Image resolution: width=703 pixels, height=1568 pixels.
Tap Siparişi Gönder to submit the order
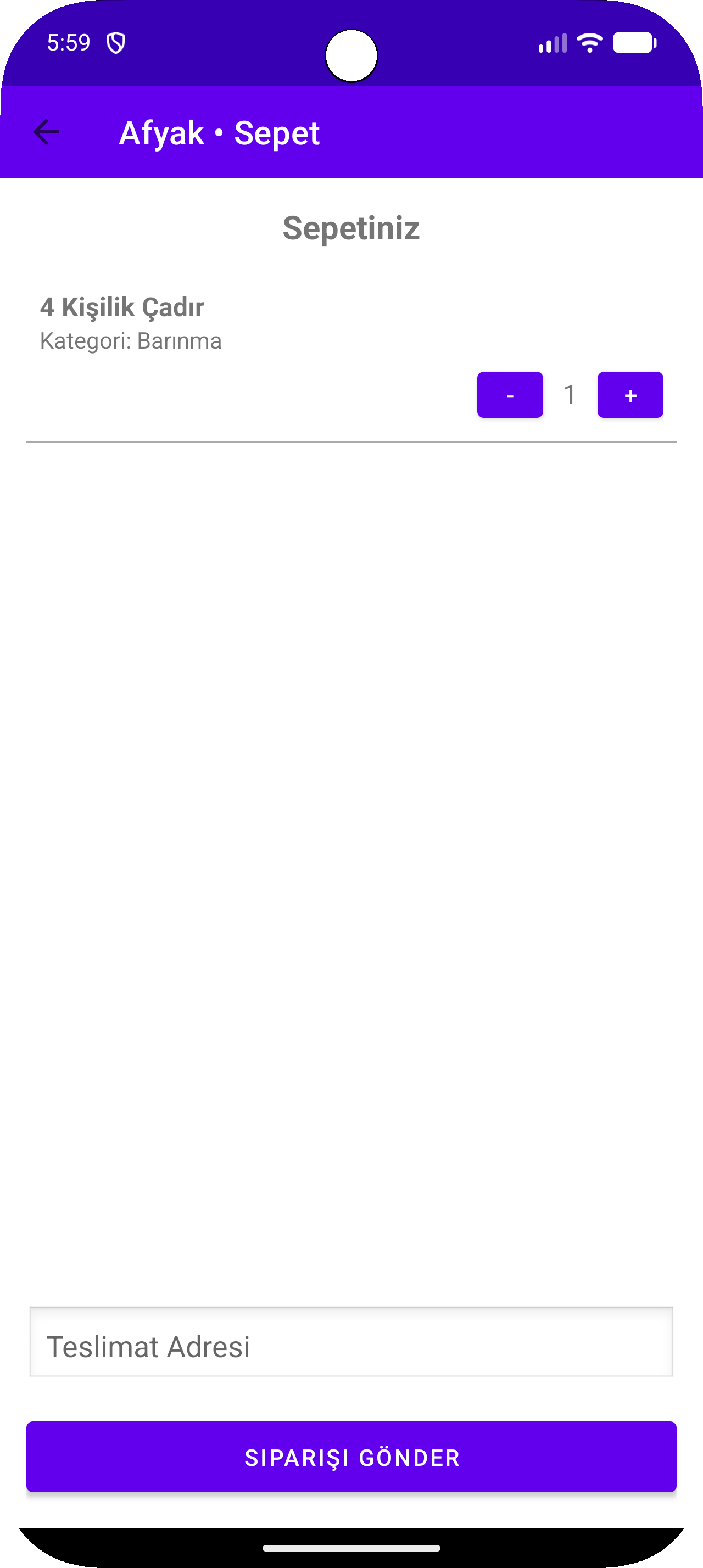pos(351,1457)
